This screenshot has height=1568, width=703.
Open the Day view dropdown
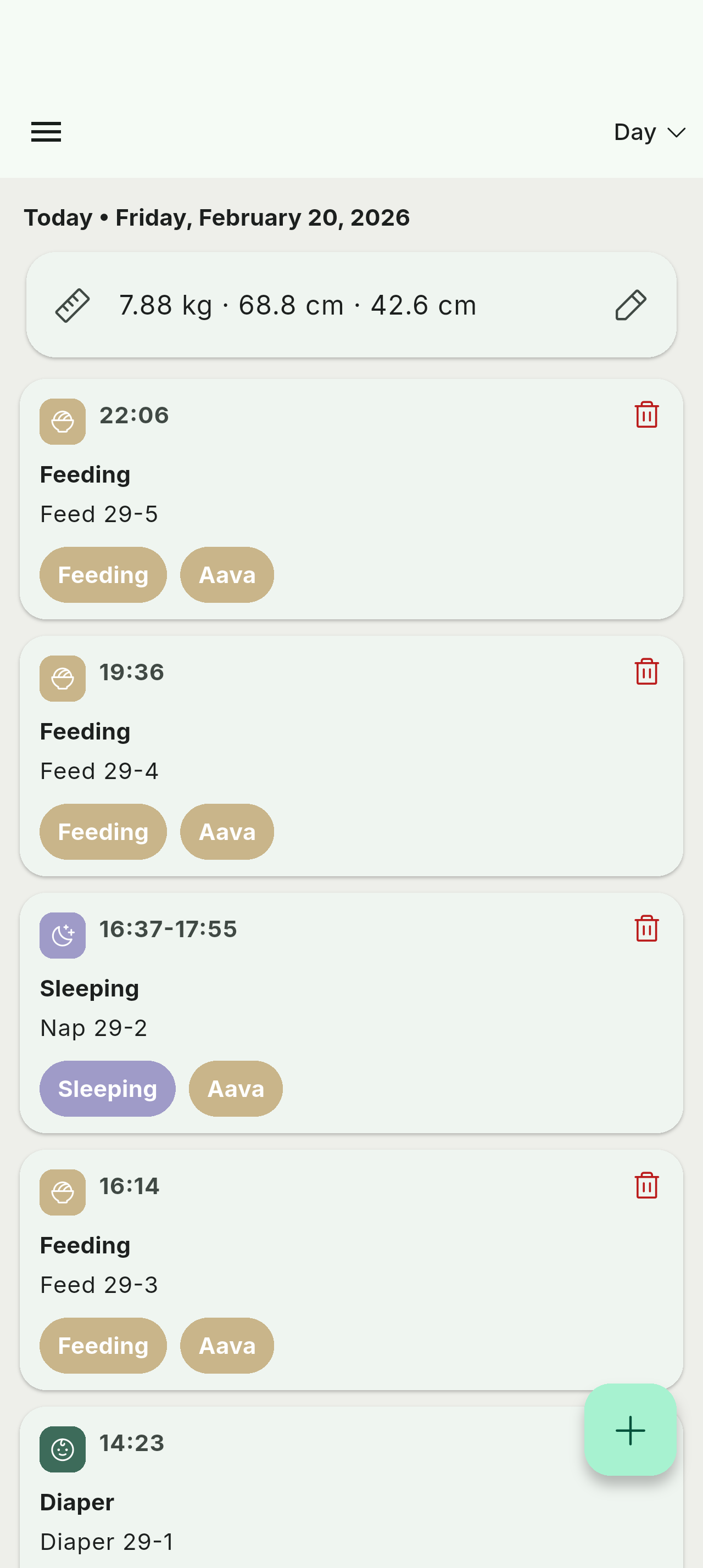(635, 131)
